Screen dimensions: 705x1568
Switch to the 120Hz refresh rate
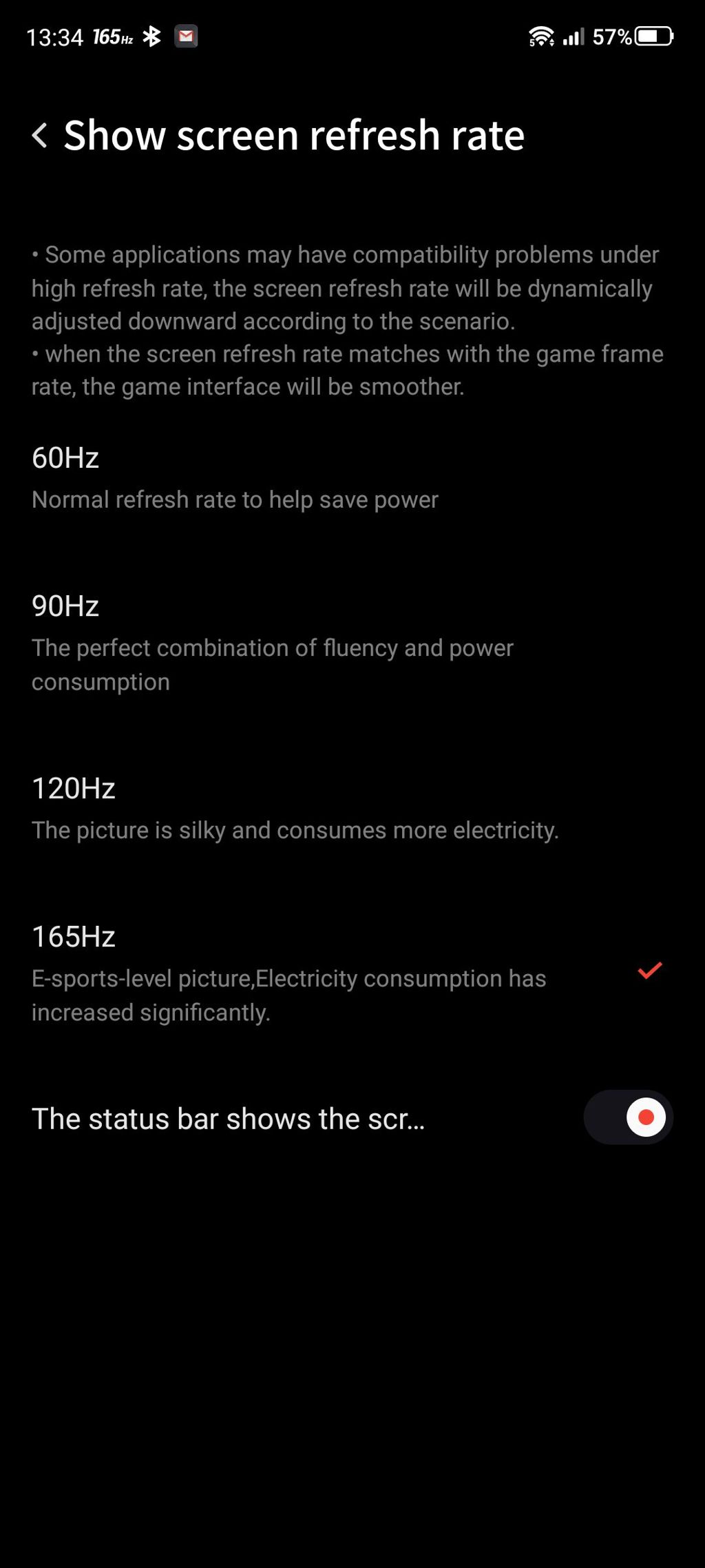pos(352,808)
